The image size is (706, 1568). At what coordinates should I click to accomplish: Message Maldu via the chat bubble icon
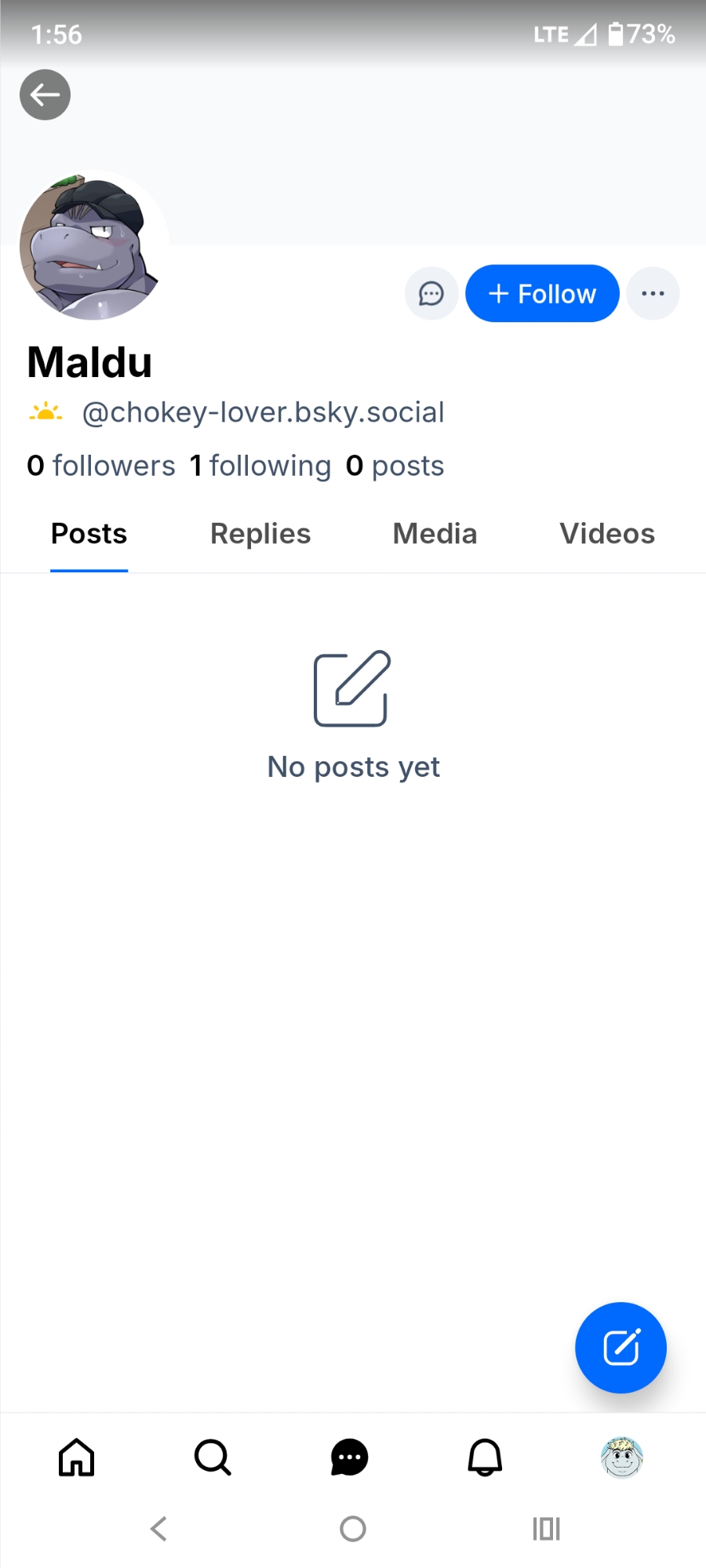click(x=431, y=294)
